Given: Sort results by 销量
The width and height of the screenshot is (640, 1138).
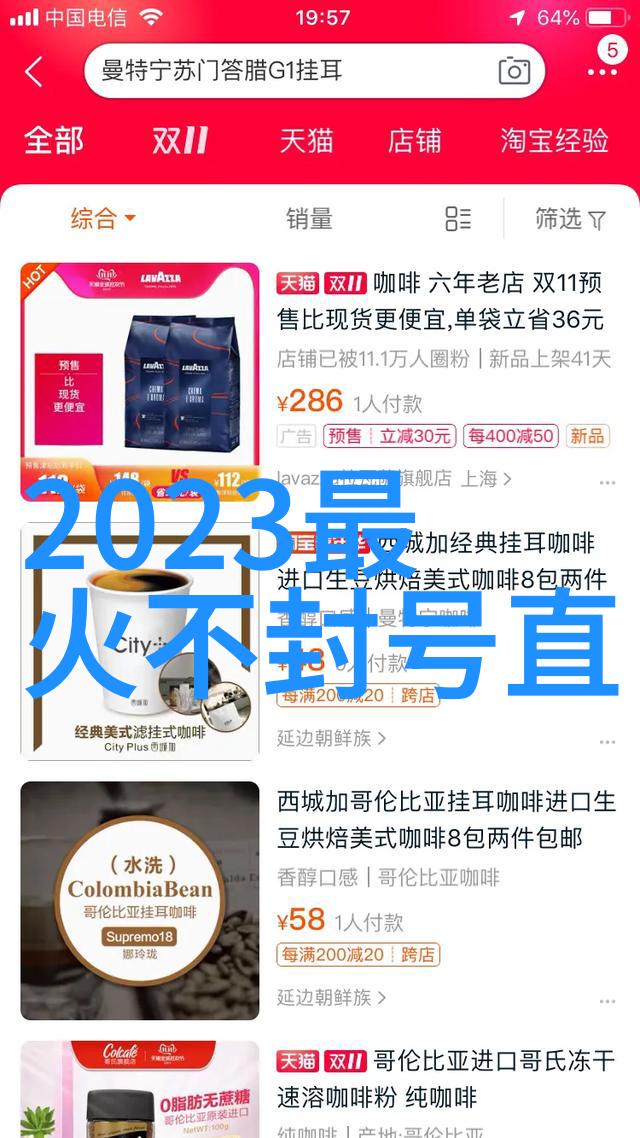Looking at the screenshot, I should point(309,218).
